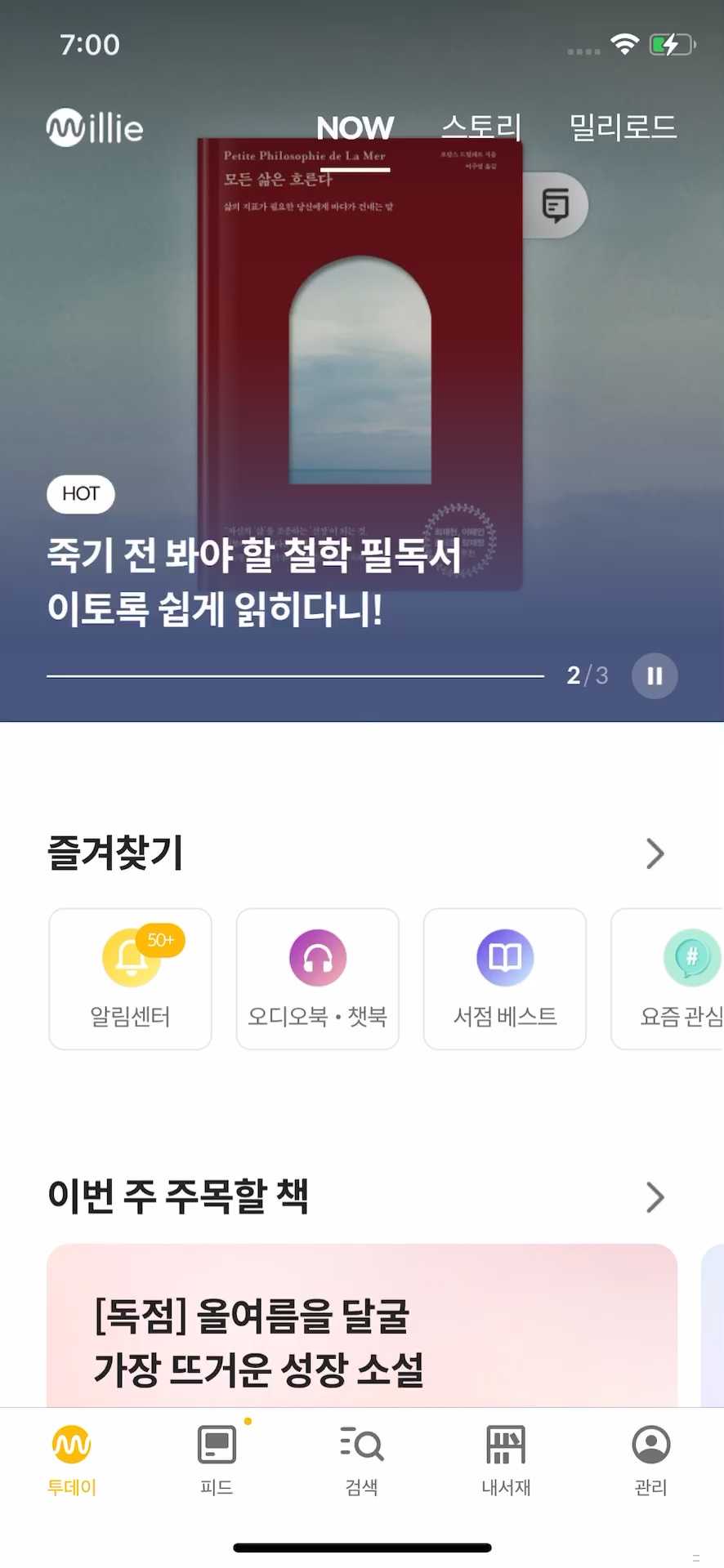Expand the 즐겨찾기 favorites section
Viewport: 724px width, 1568px height.
(x=654, y=853)
